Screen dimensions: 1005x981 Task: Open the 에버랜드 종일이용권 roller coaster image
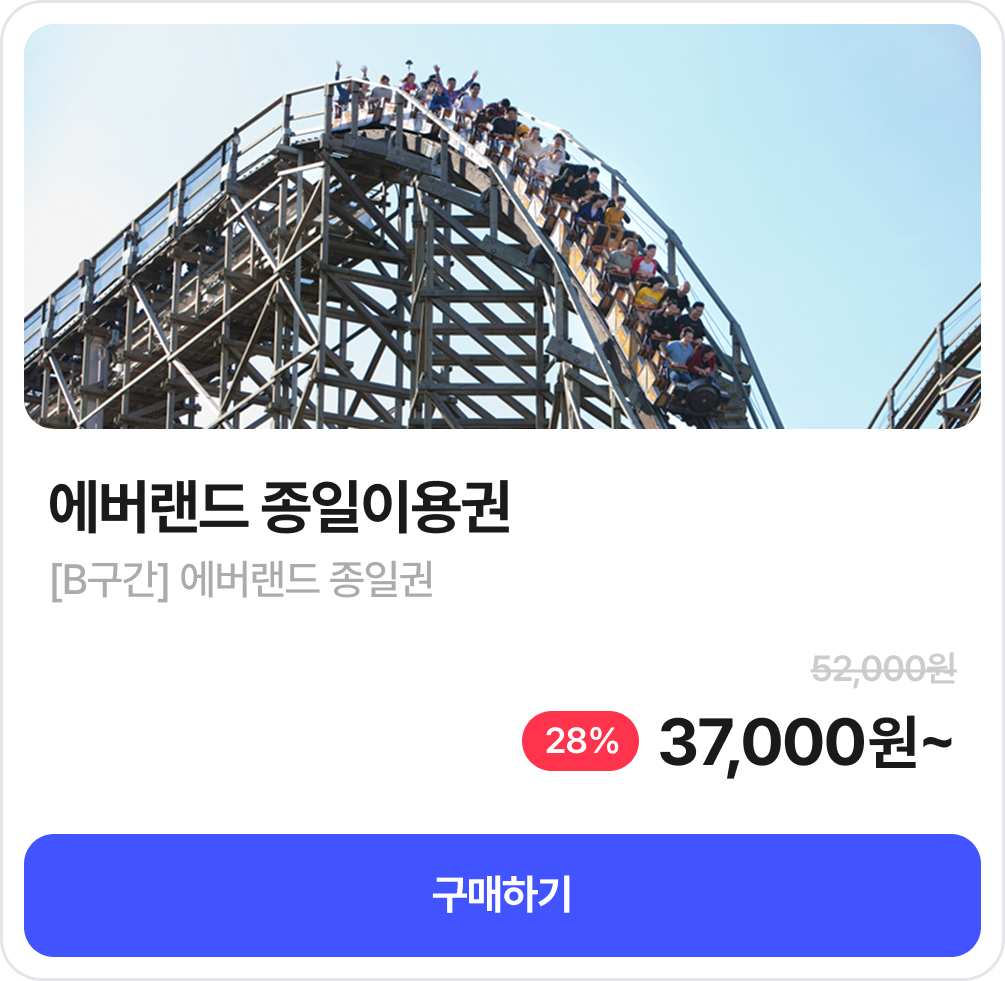tap(502, 227)
